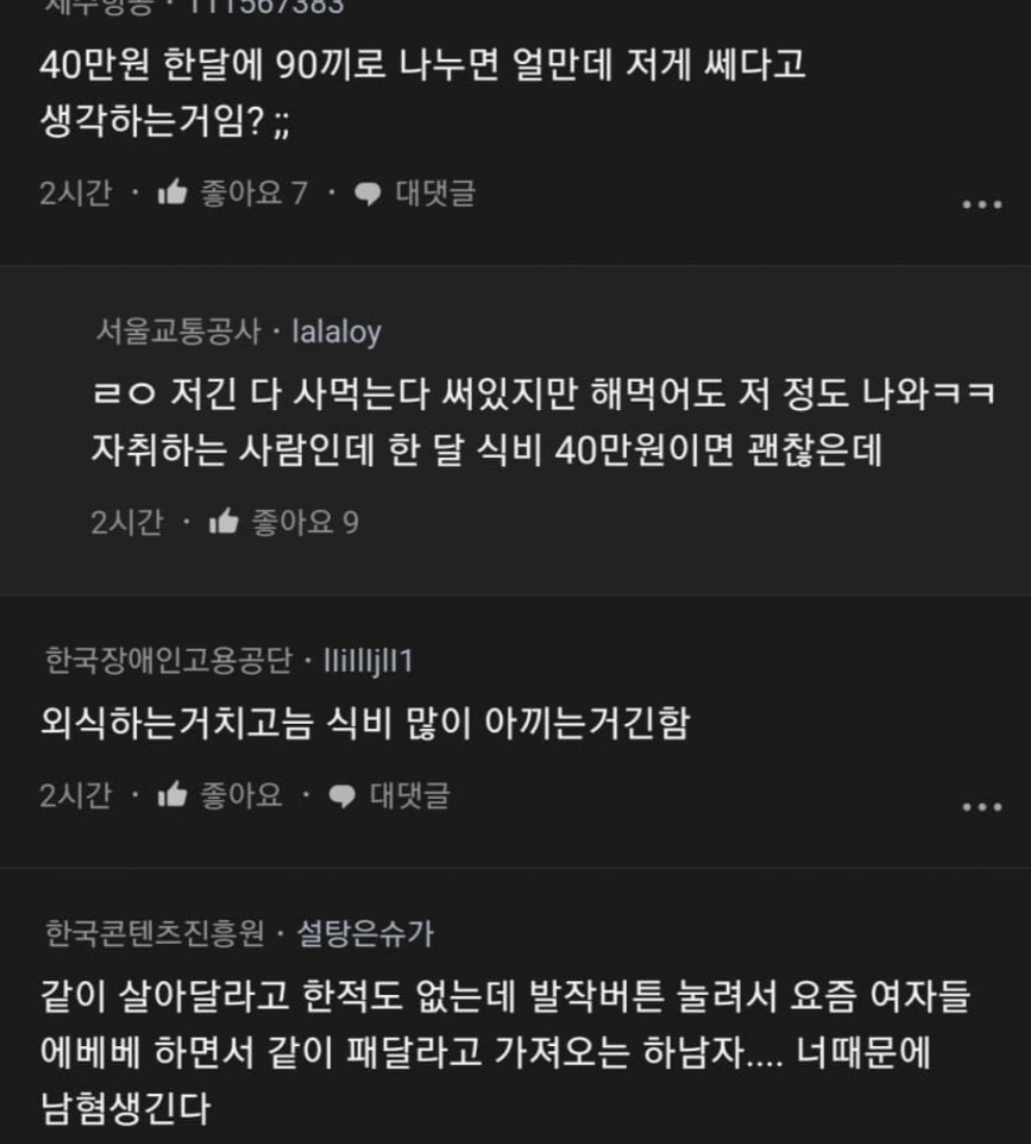Open the options menu on the 90끼 comment
This screenshot has width=1031, height=1144.
[x=981, y=204]
